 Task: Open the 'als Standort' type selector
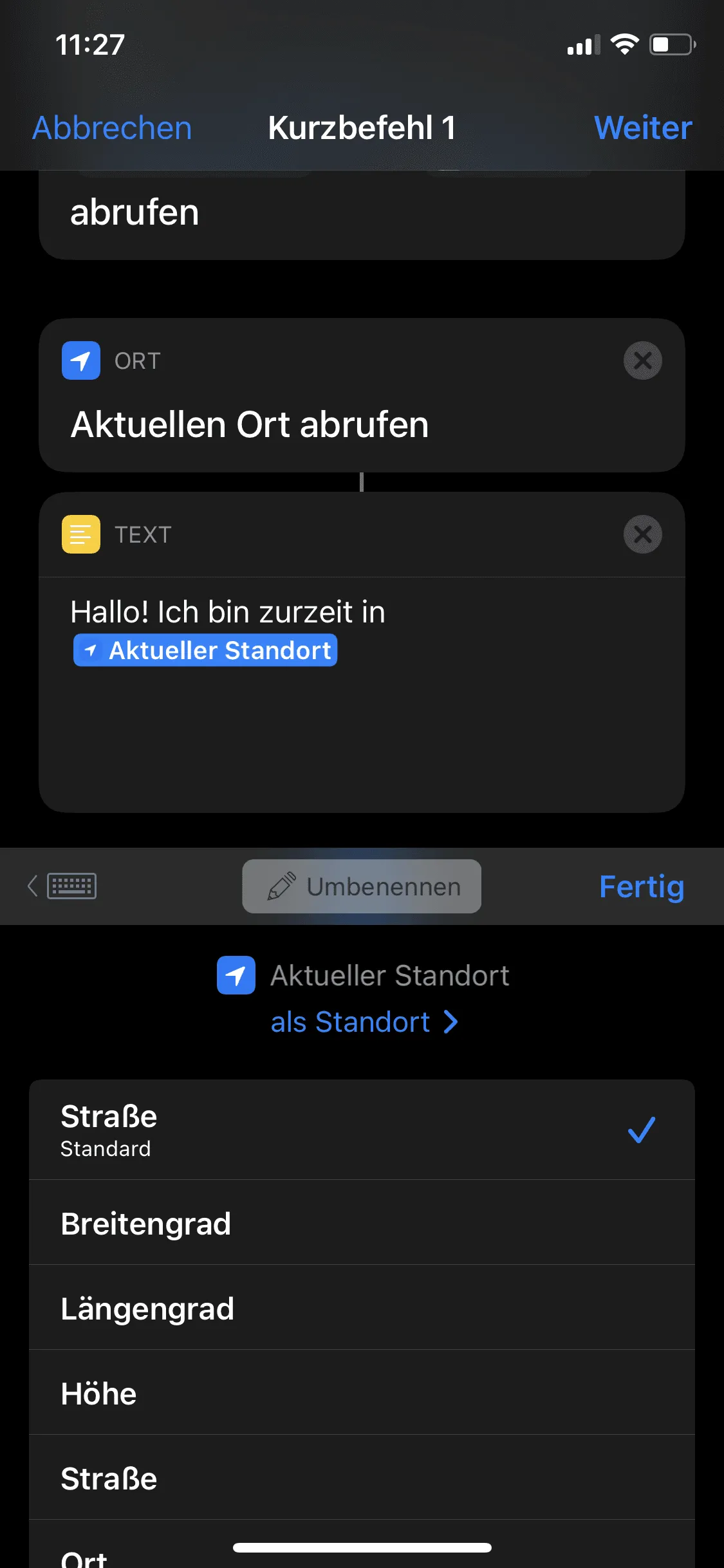364,1022
